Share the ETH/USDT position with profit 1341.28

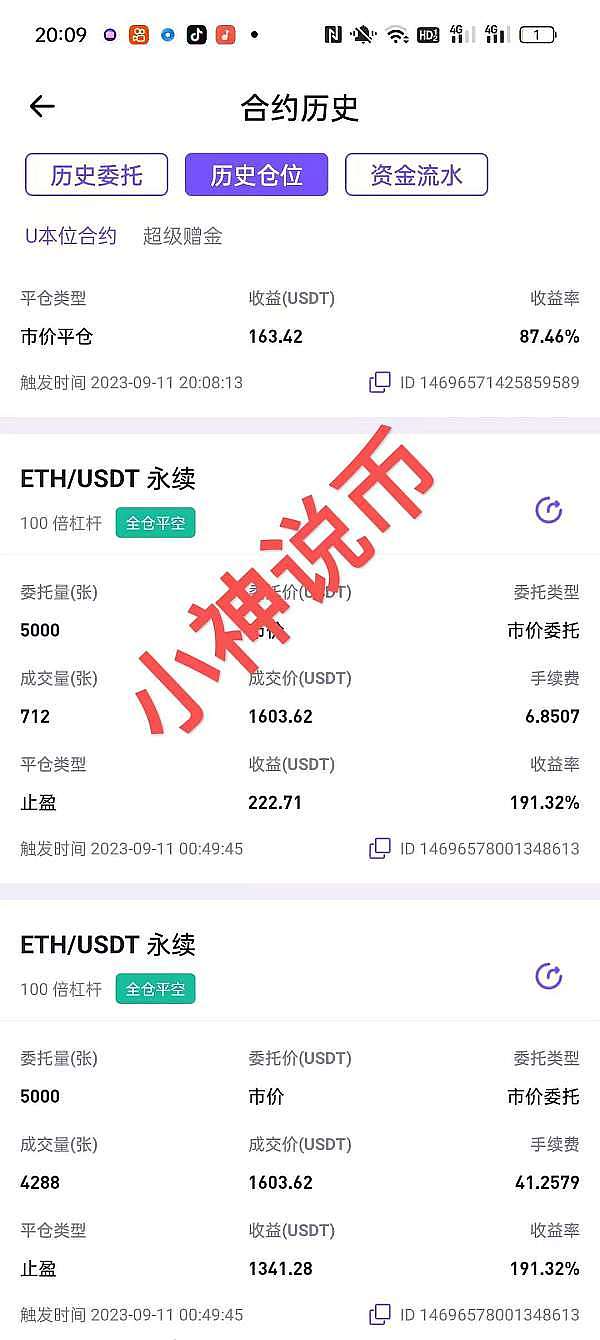tap(548, 976)
